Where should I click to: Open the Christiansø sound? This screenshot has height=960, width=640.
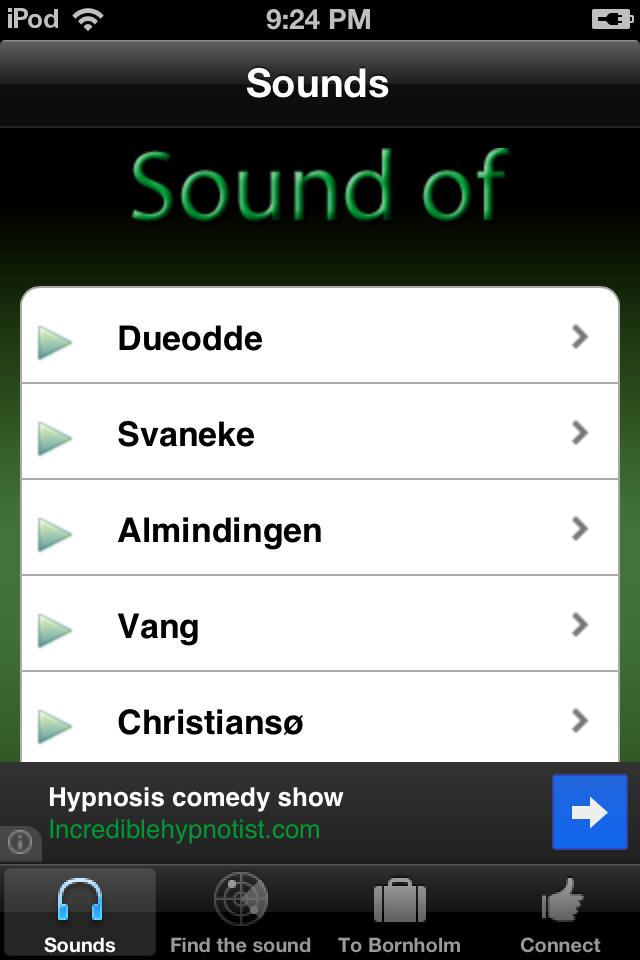coord(320,721)
